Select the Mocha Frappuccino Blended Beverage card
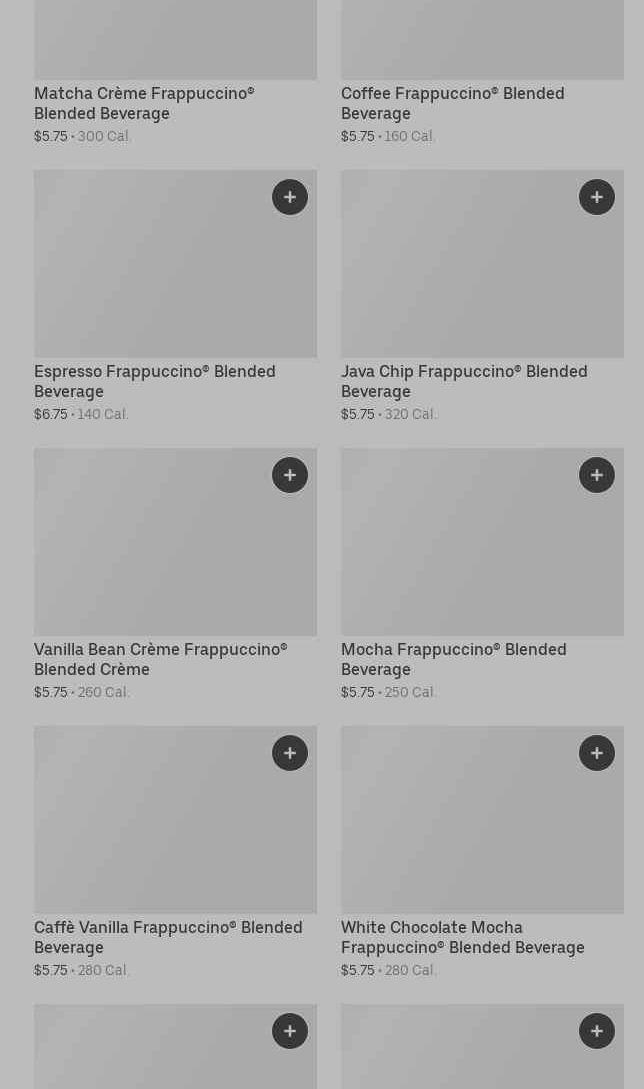This screenshot has height=1089, width=644. click(x=482, y=574)
